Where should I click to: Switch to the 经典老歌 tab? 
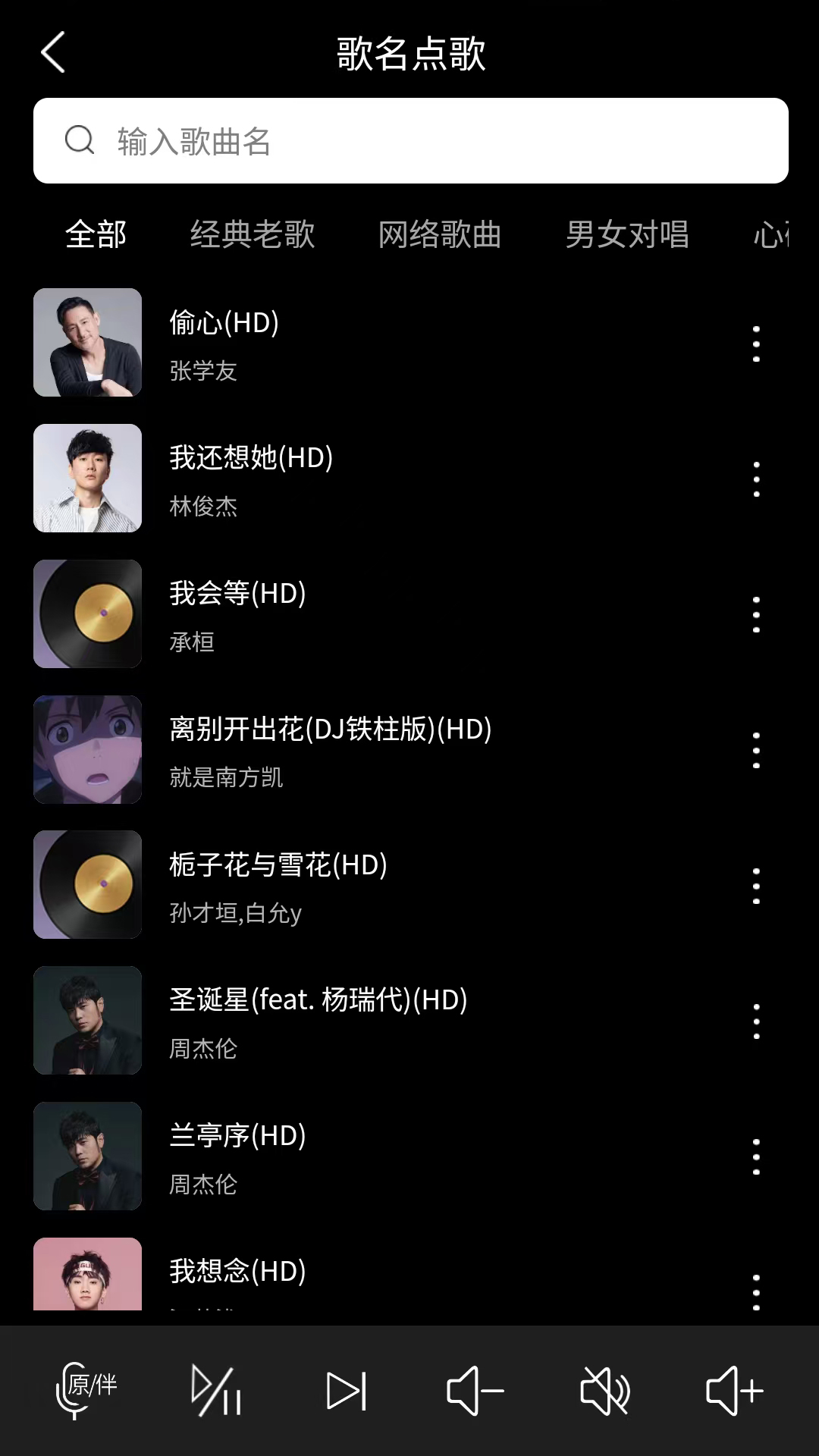click(x=252, y=234)
